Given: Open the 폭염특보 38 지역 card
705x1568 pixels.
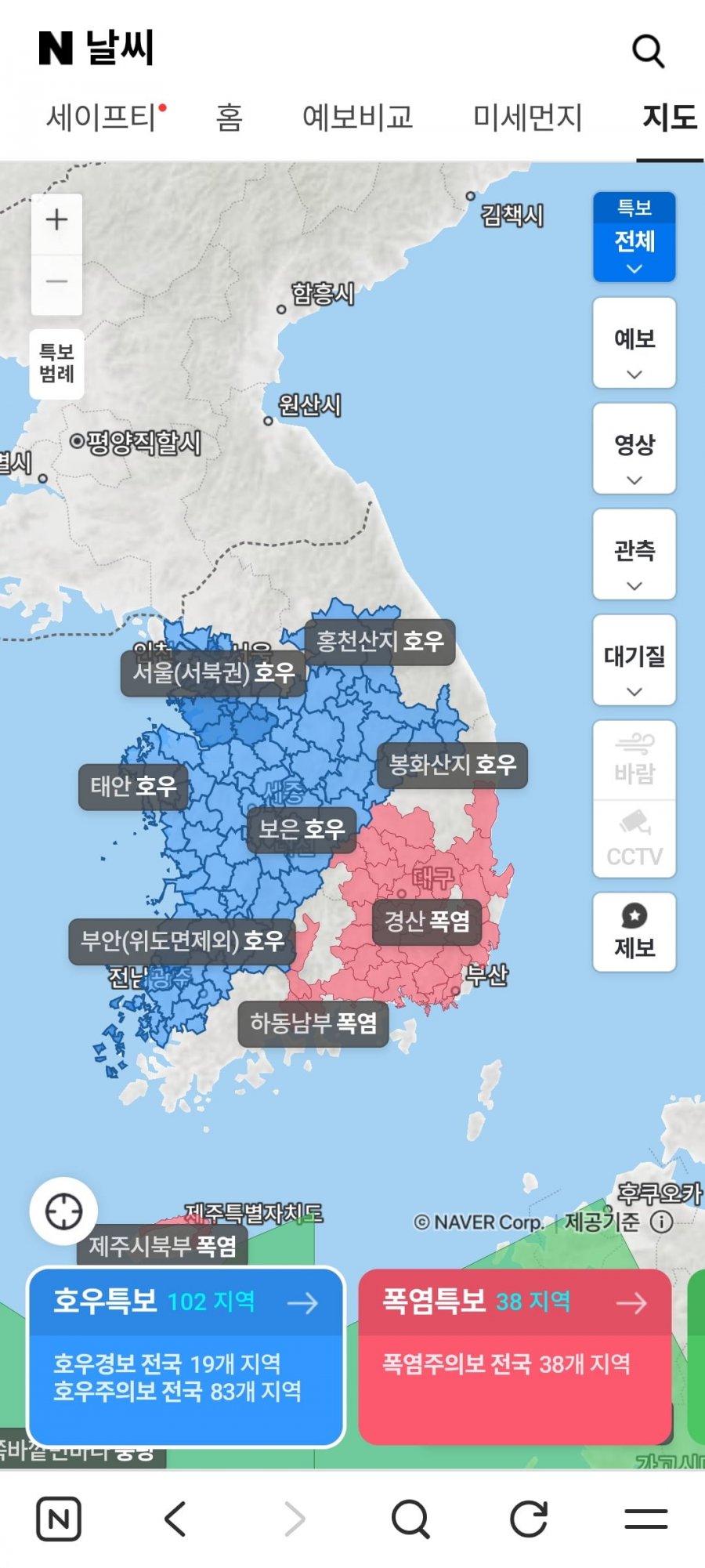Looking at the screenshot, I should tap(515, 1356).
